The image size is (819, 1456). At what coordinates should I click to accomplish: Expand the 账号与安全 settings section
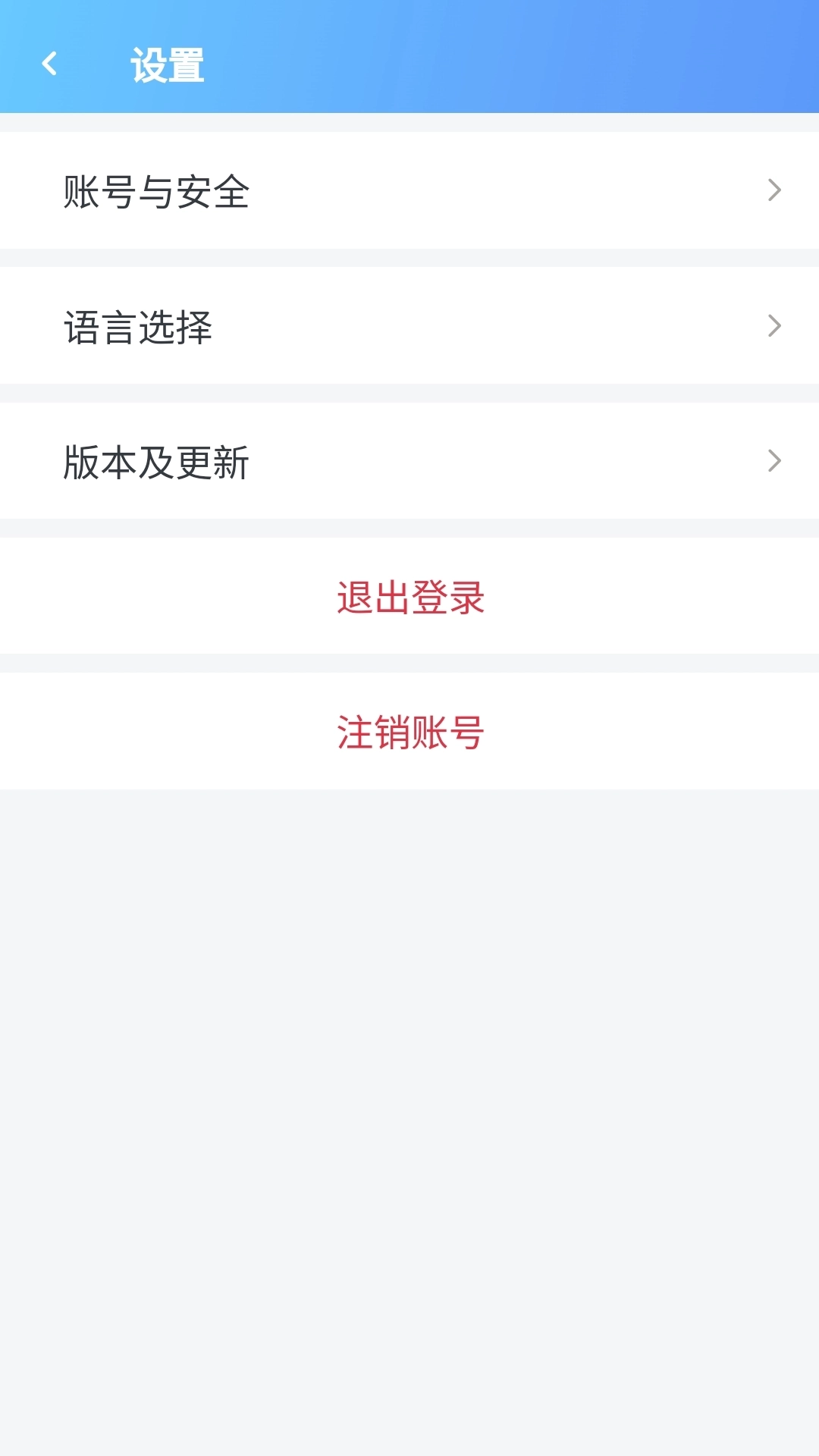pos(409,190)
